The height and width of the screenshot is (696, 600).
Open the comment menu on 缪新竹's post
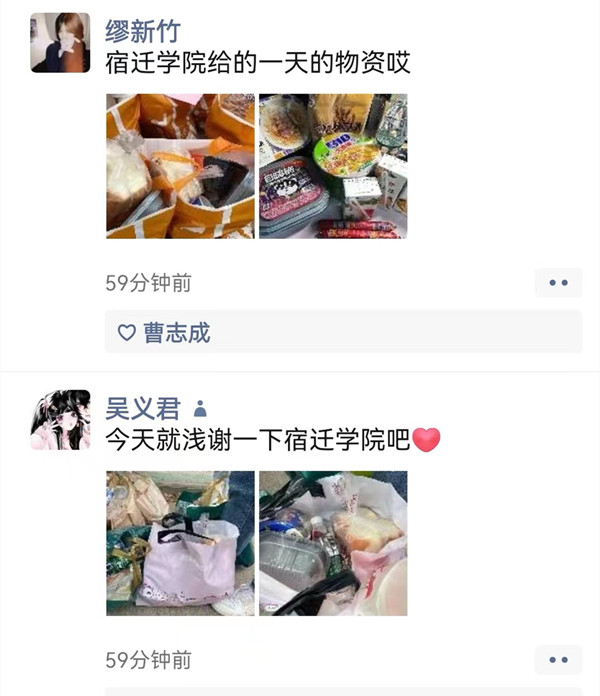[x=558, y=283]
